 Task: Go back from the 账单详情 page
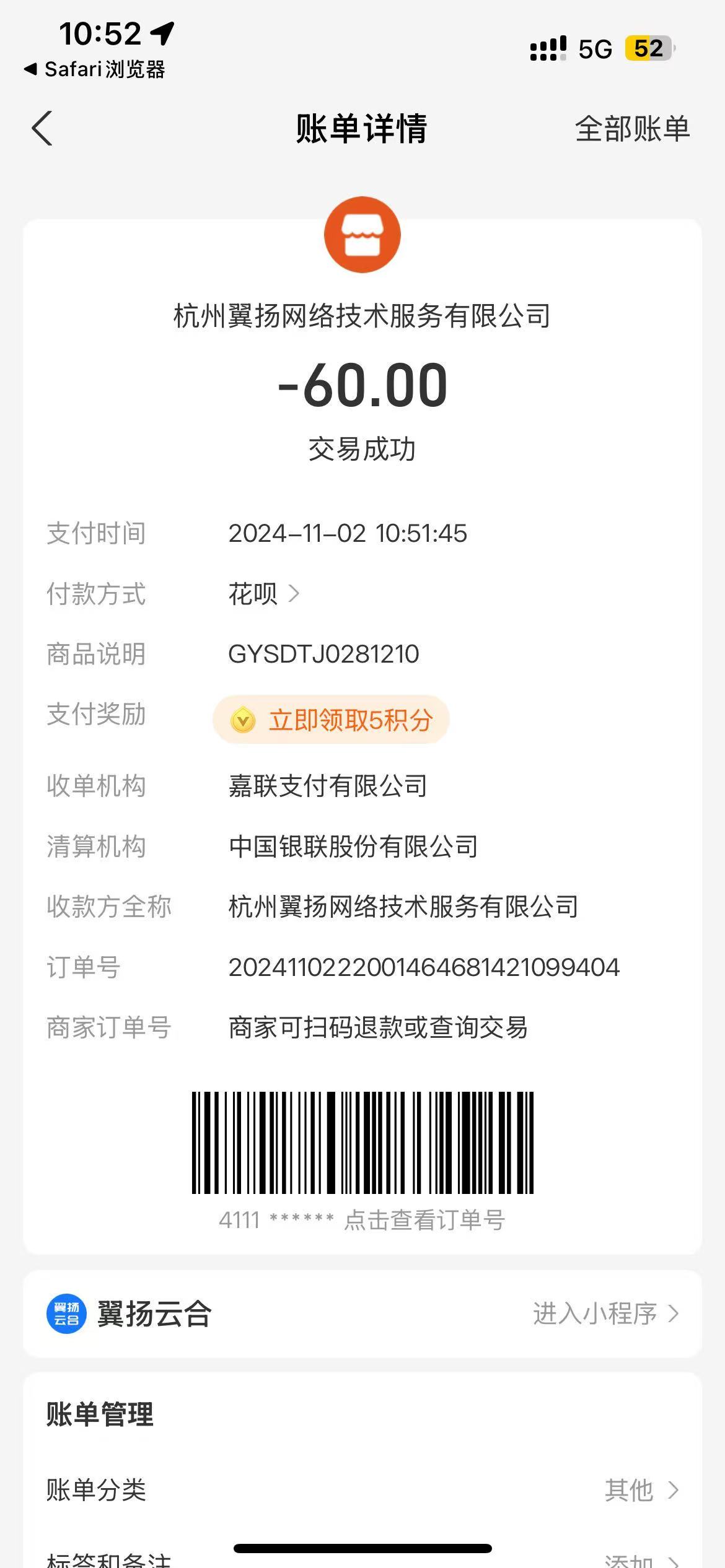pos(42,129)
